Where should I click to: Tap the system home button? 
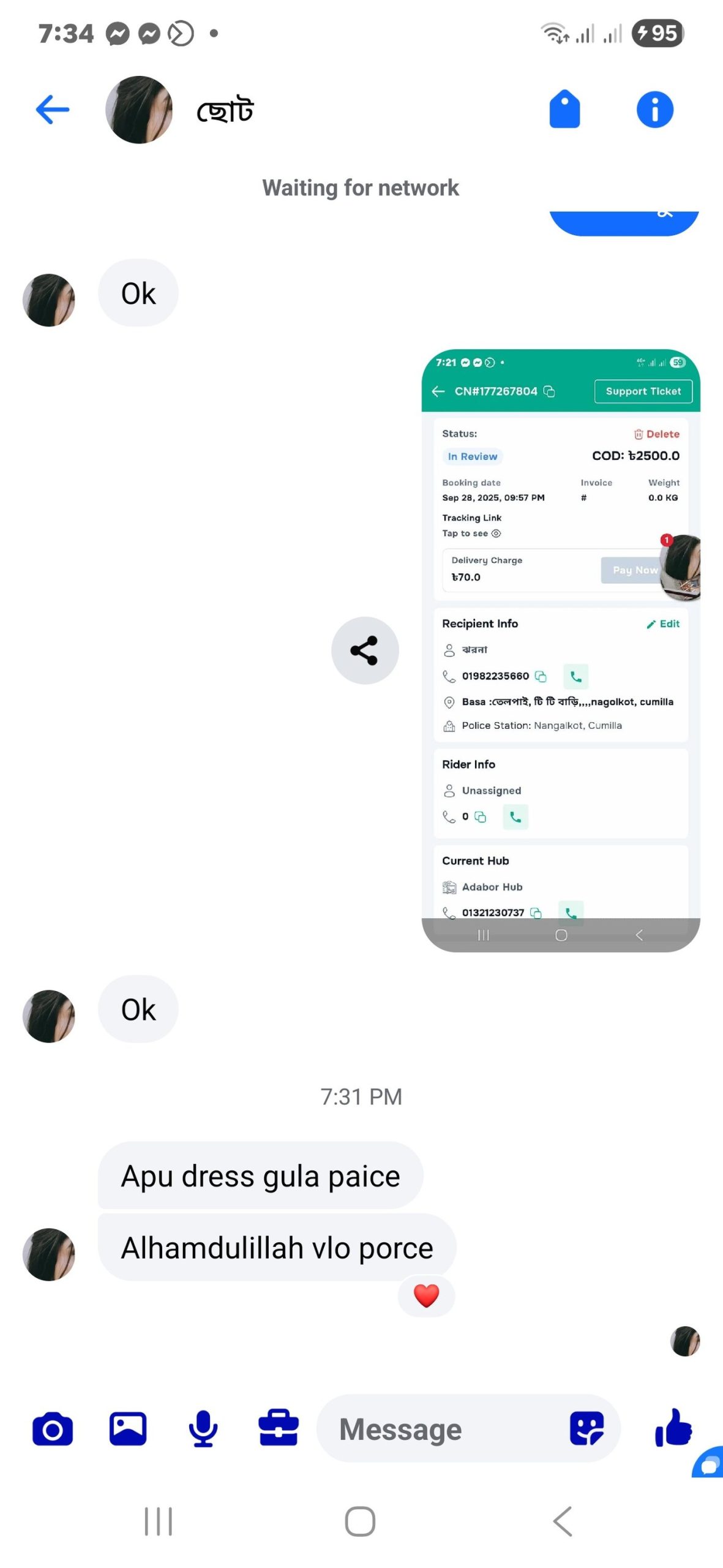coord(360,1521)
